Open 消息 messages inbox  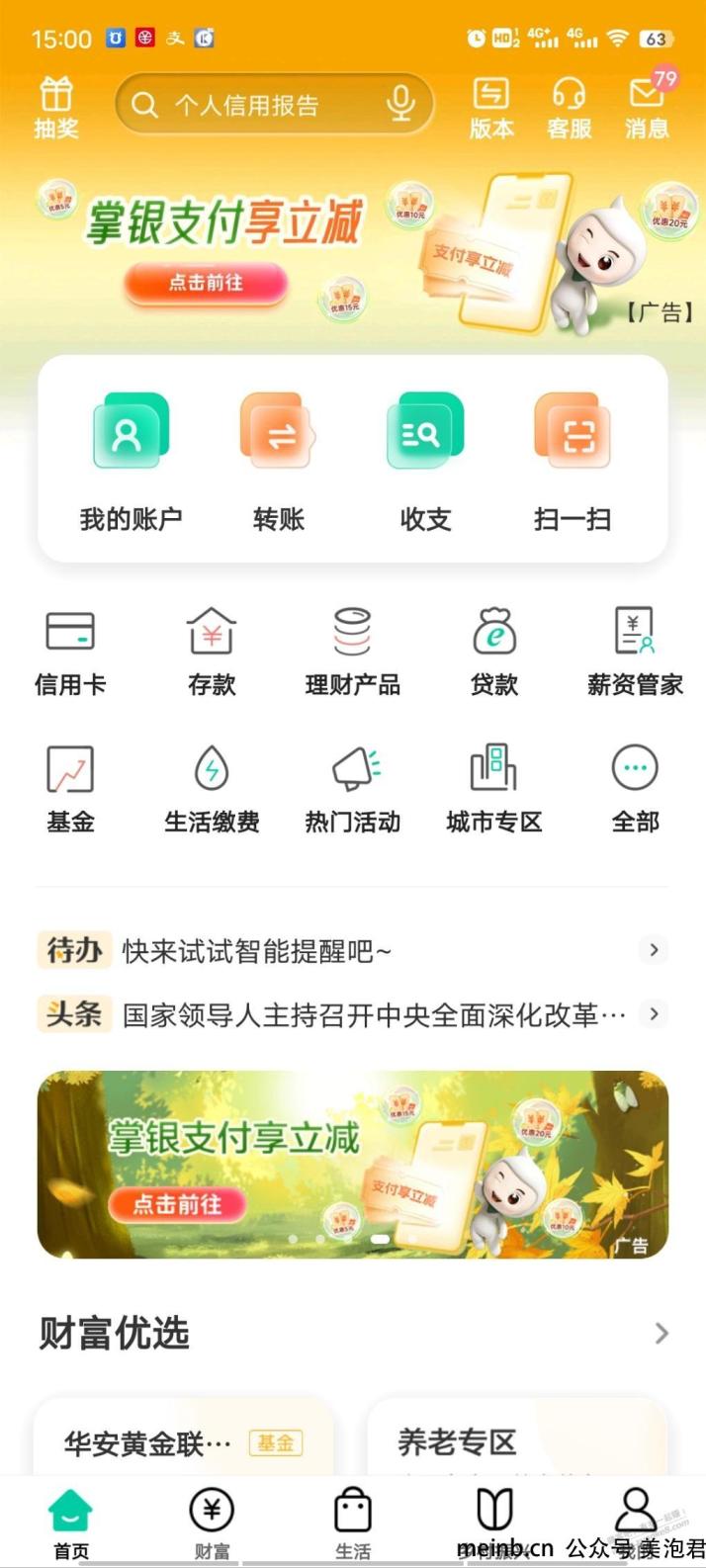point(647,107)
